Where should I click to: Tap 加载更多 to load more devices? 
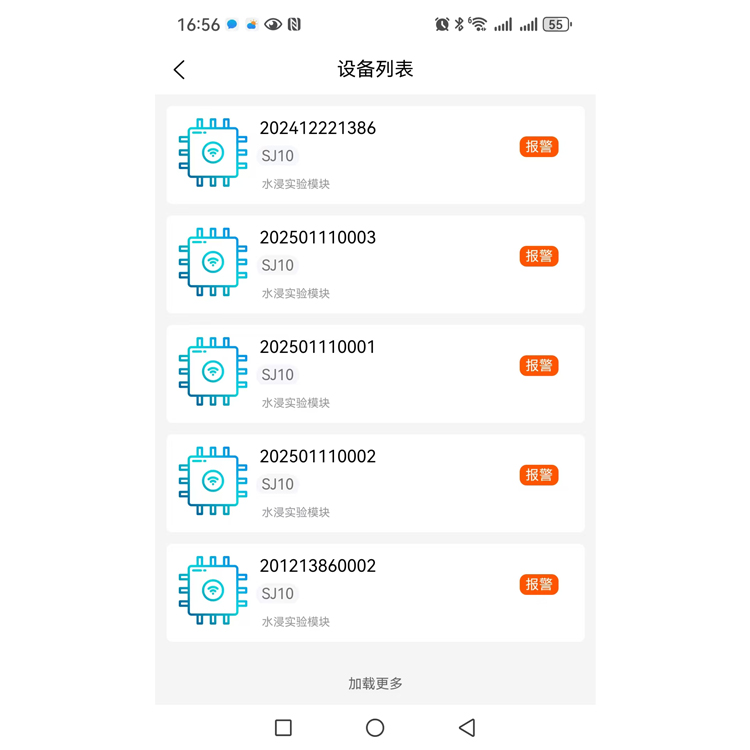click(x=375, y=684)
